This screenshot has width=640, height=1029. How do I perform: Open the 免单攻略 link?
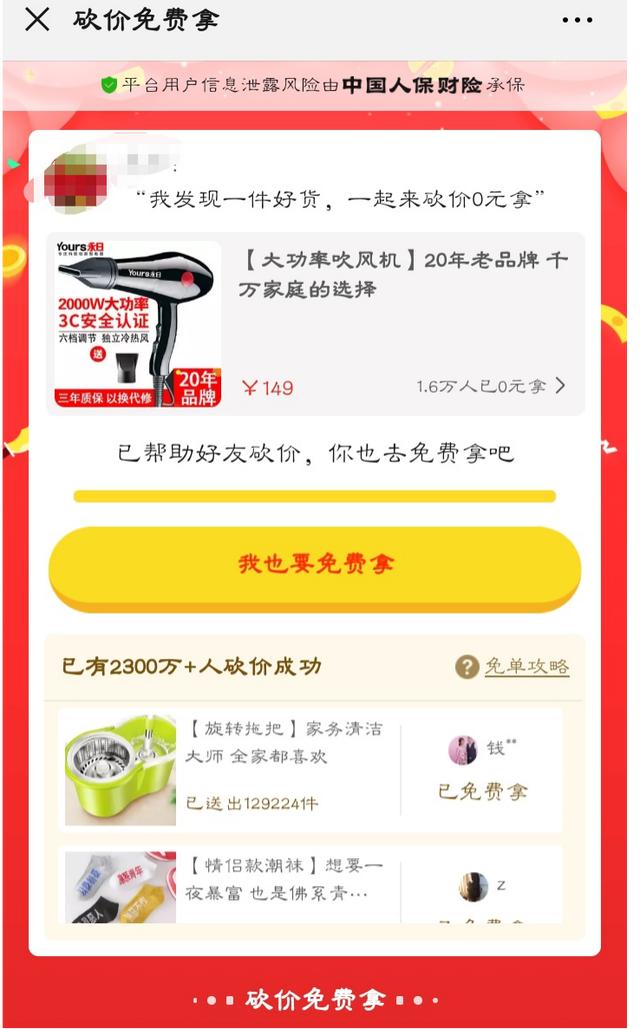click(x=526, y=667)
